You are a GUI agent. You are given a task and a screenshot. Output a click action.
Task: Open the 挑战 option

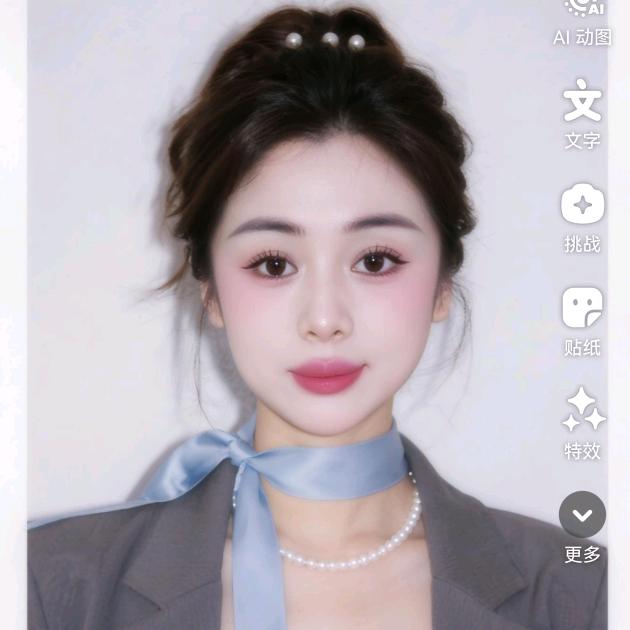pyautogui.click(x=582, y=218)
